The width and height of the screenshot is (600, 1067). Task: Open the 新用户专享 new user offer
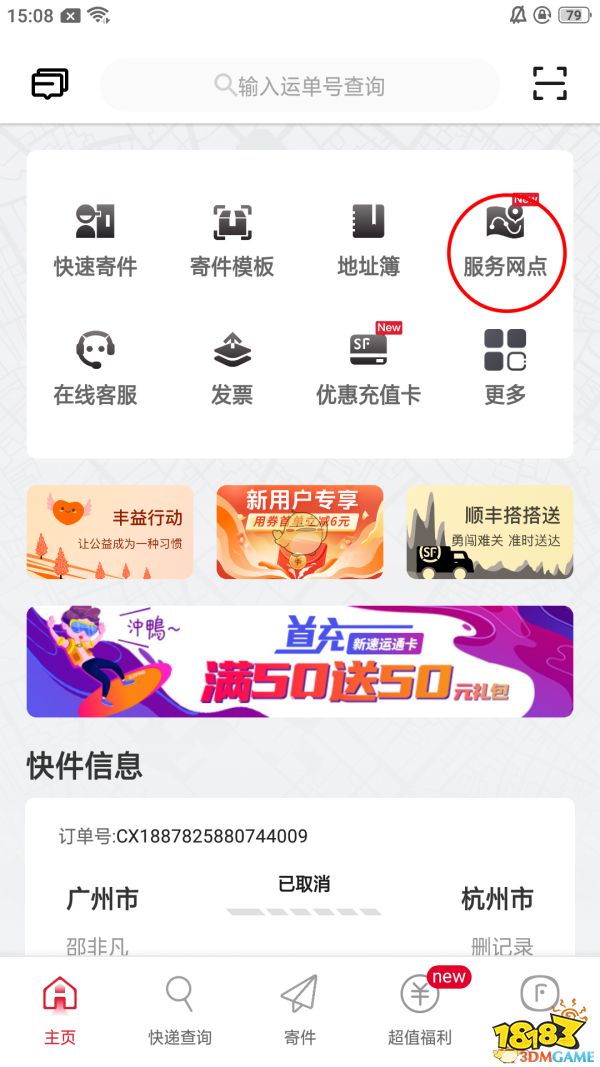click(300, 532)
